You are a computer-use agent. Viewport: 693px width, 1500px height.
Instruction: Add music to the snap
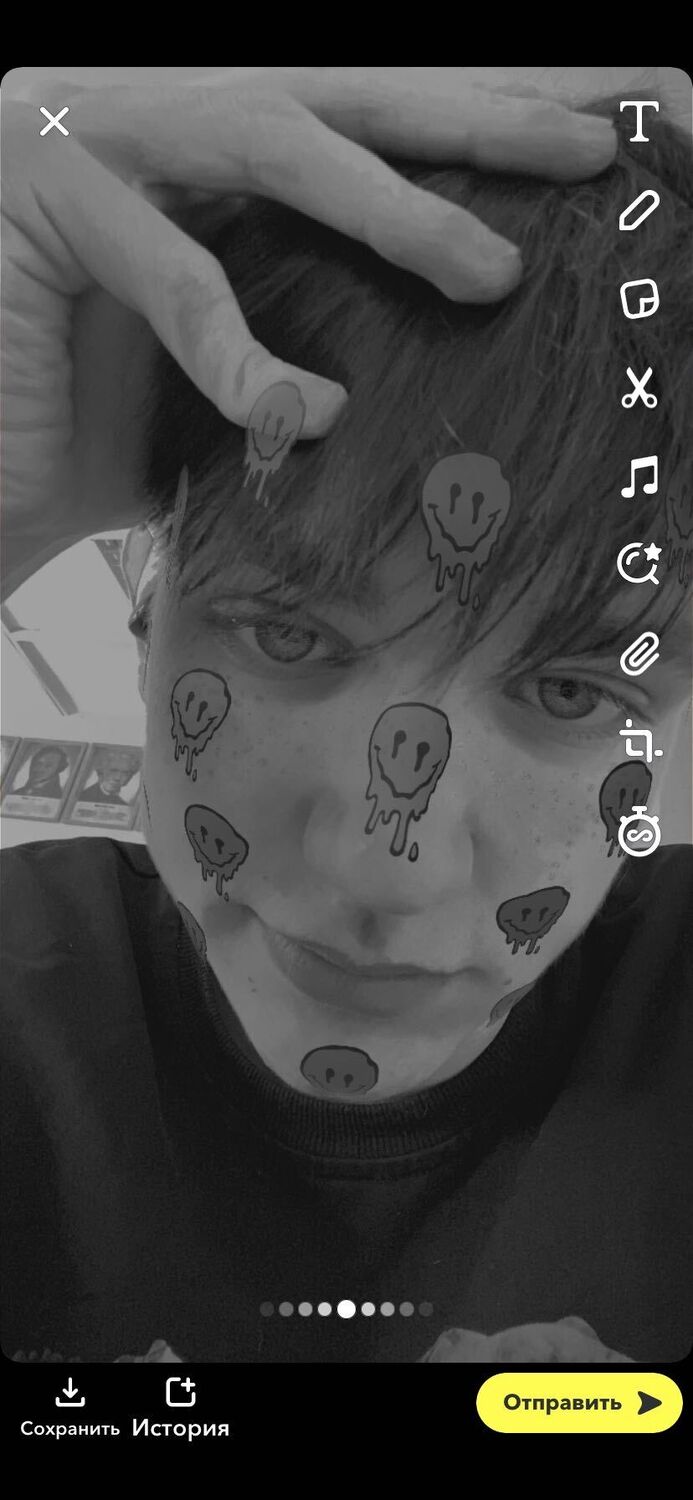point(638,477)
